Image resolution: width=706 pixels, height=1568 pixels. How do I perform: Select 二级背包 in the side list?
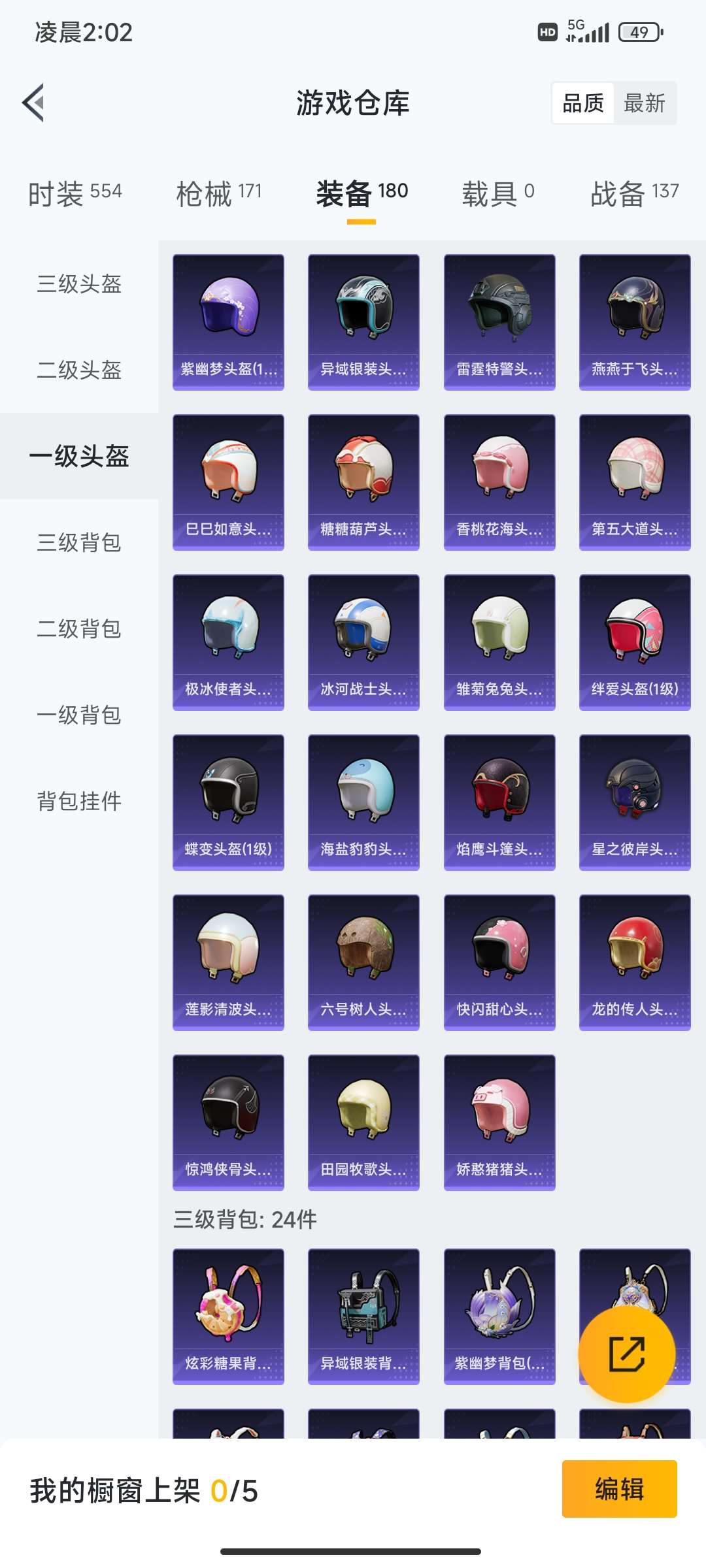tap(79, 629)
